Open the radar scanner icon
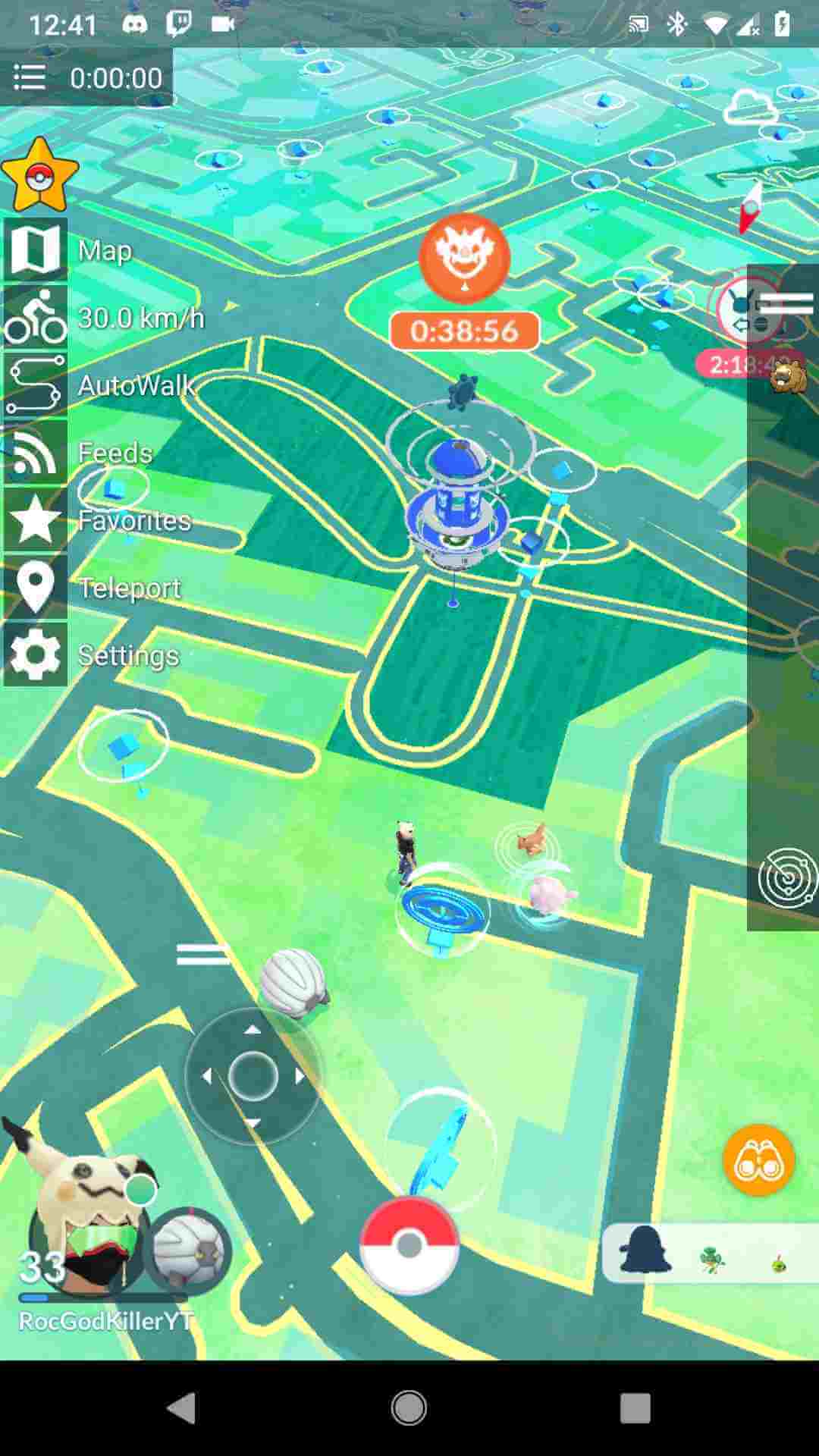This screenshot has height=1456, width=819. point(787,878)
